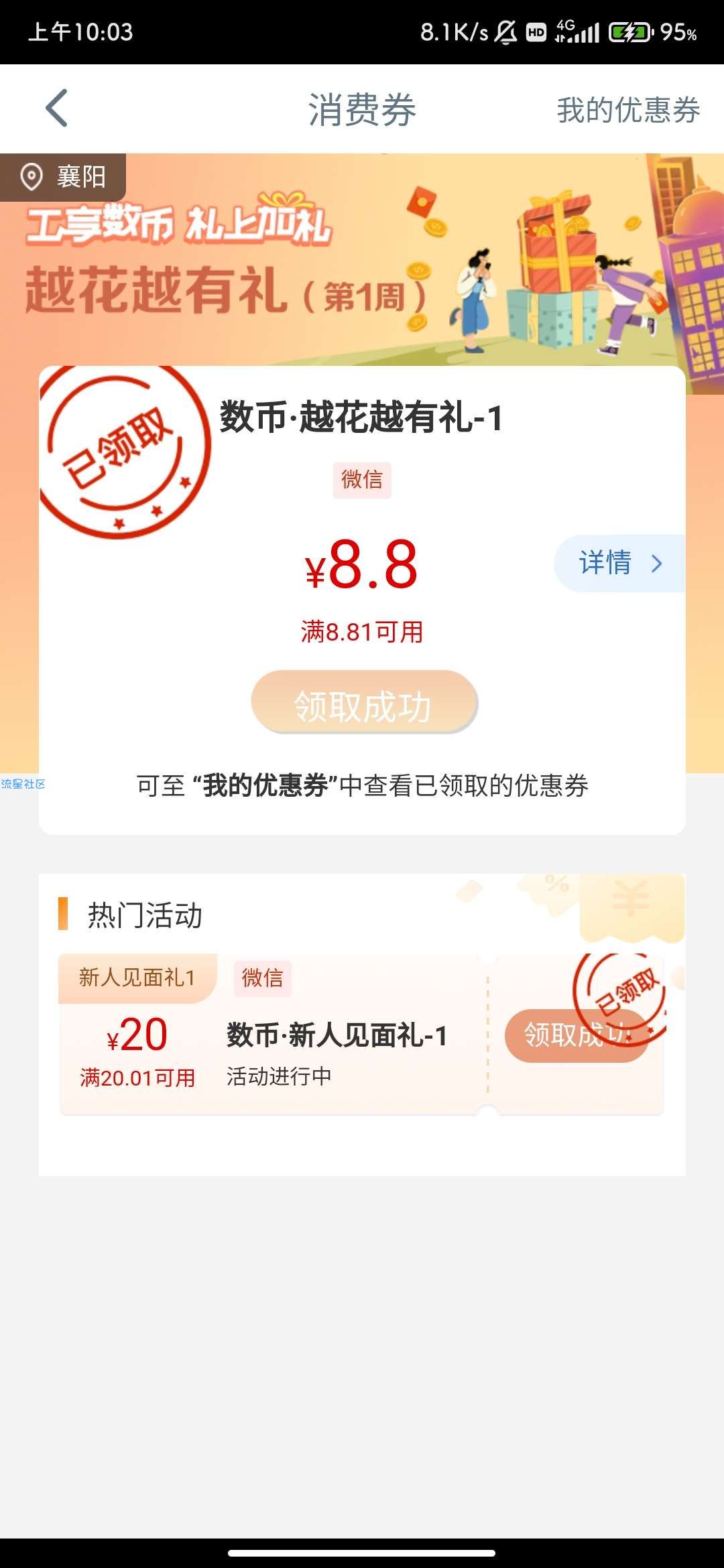View 详情 of the ¥8.8 coupon
This screenshot has height=1568, width=724.
point(619,564)
